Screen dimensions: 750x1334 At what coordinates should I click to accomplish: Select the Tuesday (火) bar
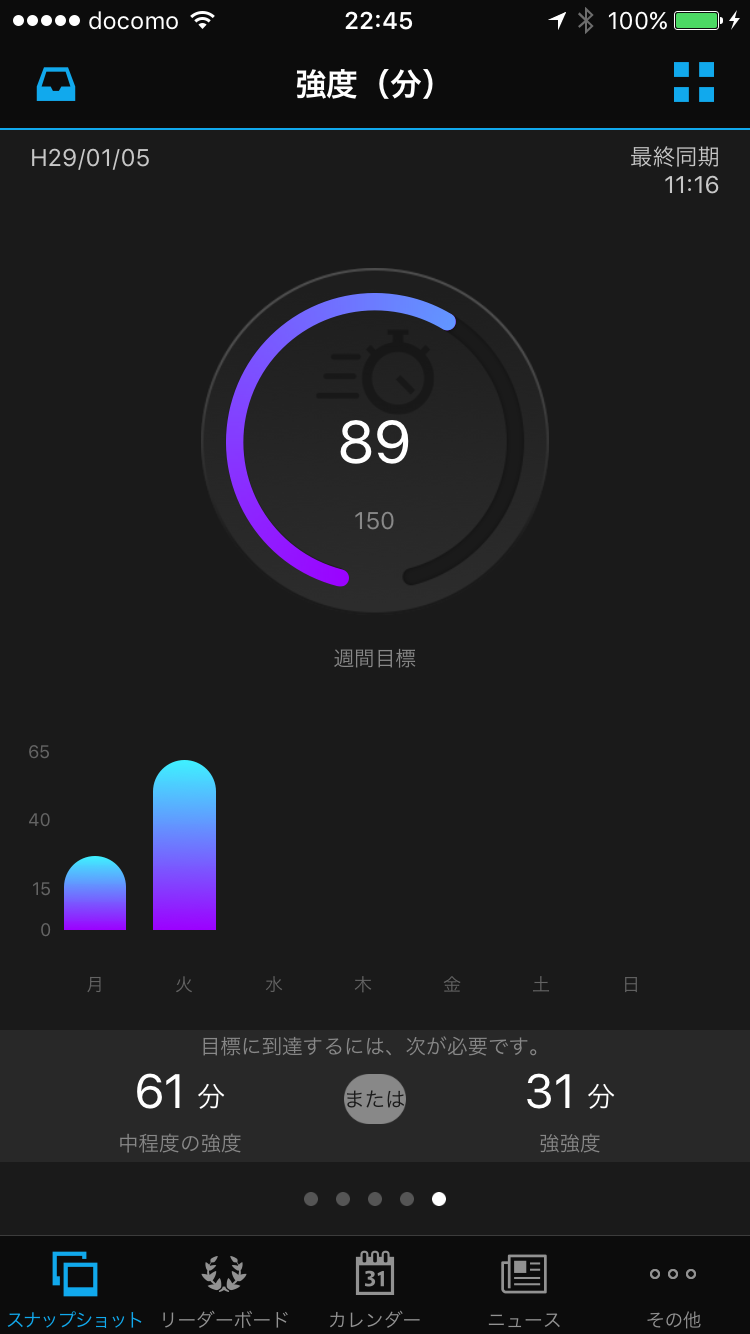tap(184, 846)
